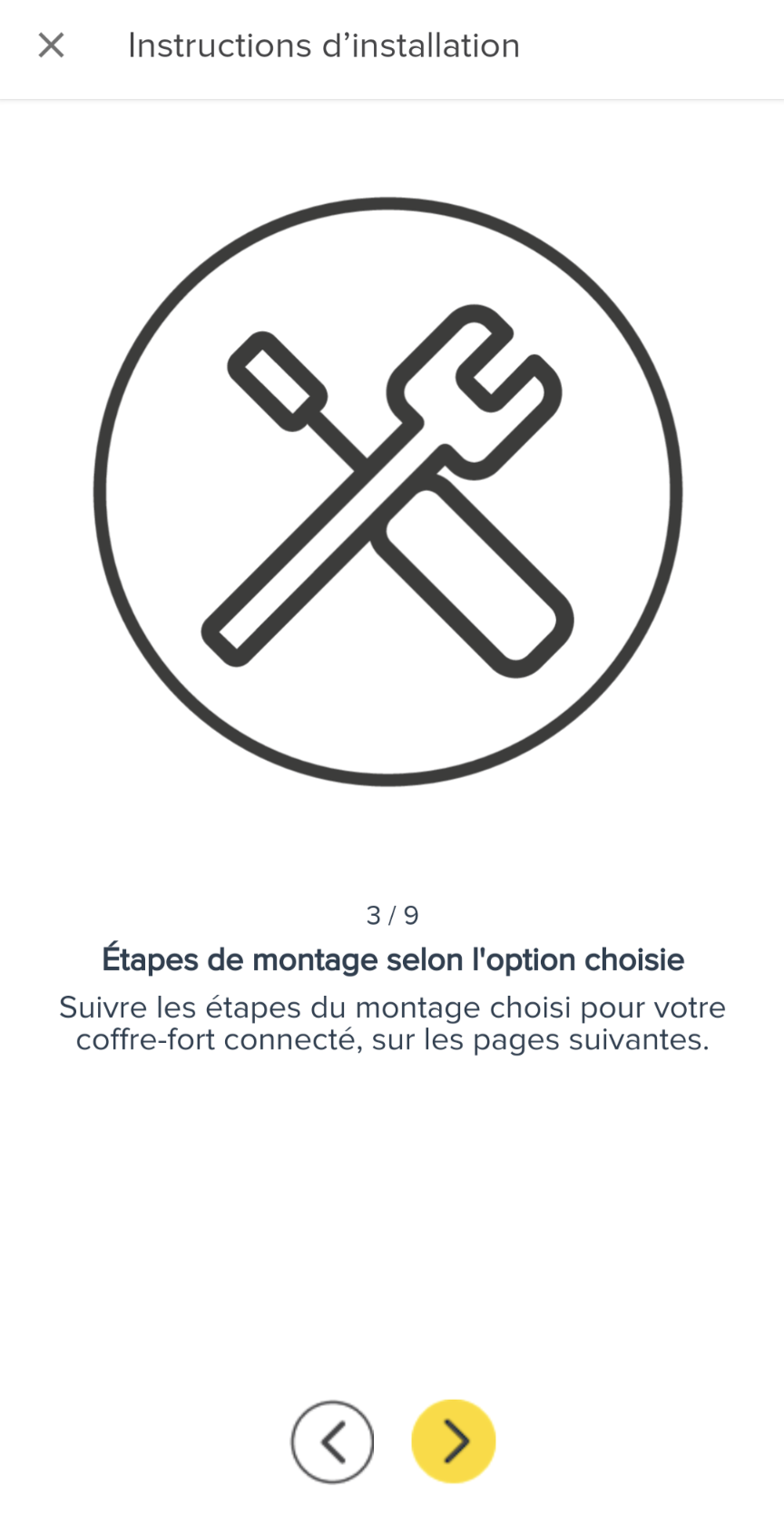Advance to the next installation step

[454, 1441]
